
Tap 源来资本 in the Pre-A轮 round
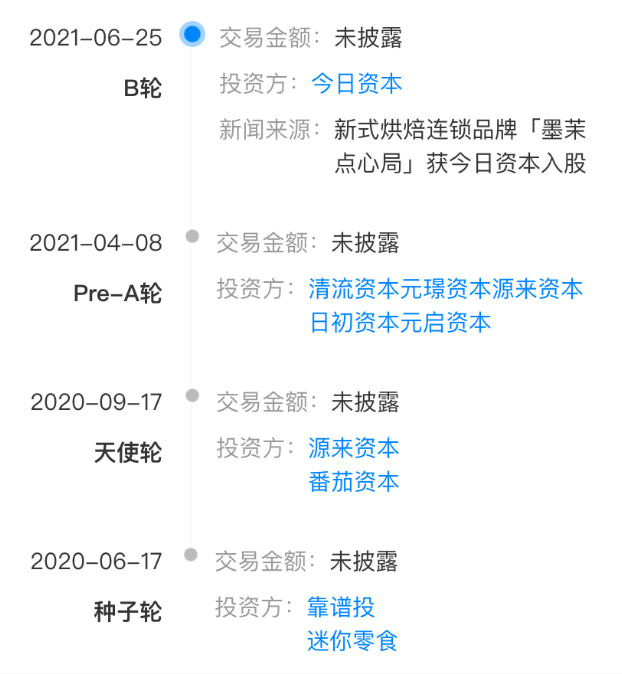(x=538, y=289)
